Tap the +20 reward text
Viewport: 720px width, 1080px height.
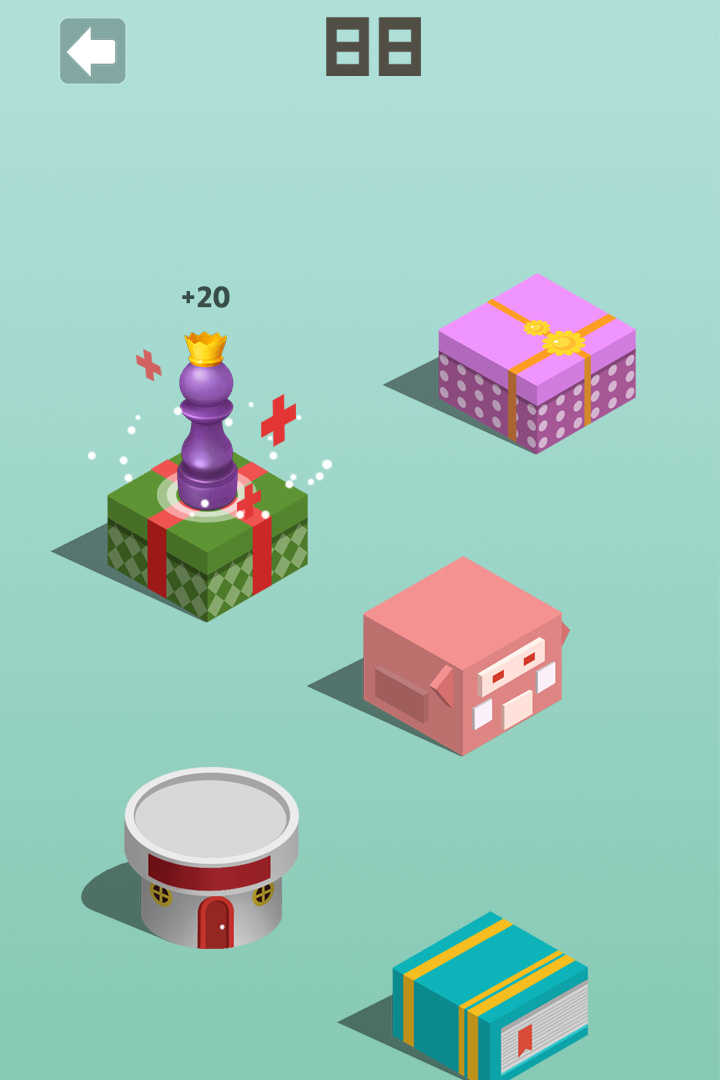[204, 297]
